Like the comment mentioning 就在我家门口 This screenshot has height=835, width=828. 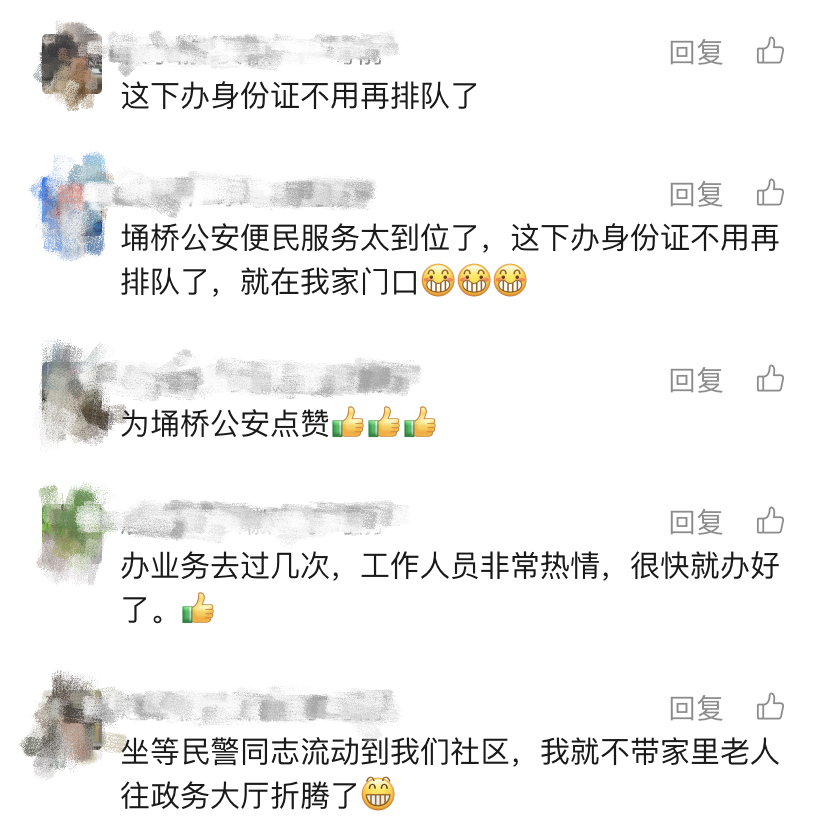(770, 192)
